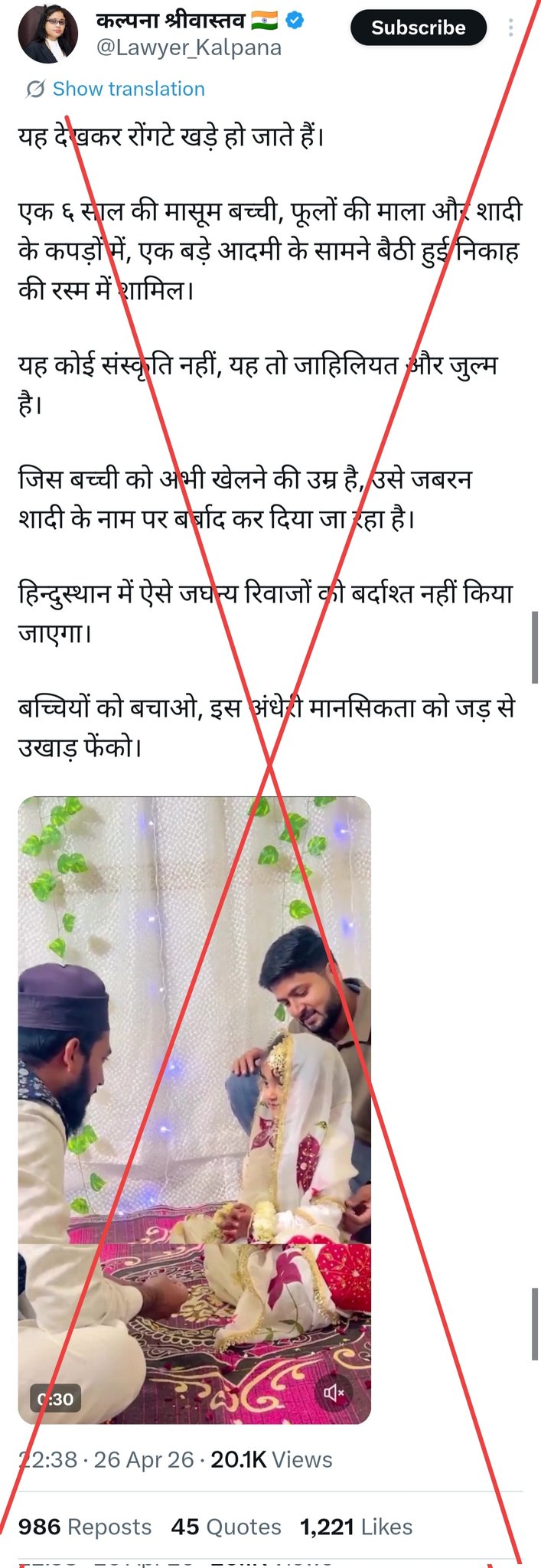The width and height of the screenshot is (541, 1568).
Task: Show translation of the Hindi post
Action: point(128,89)
